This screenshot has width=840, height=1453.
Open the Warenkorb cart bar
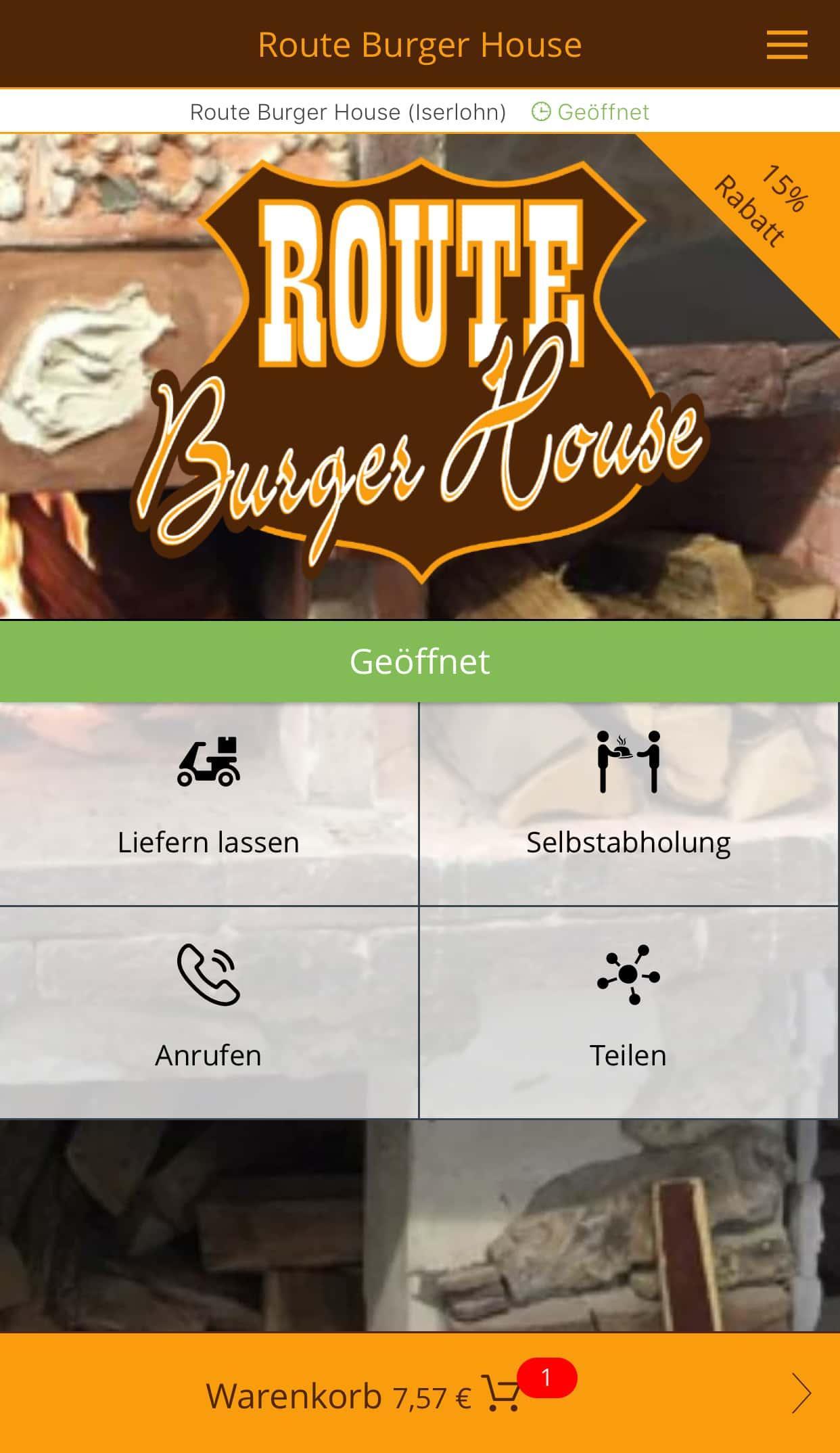point(419,1395)
